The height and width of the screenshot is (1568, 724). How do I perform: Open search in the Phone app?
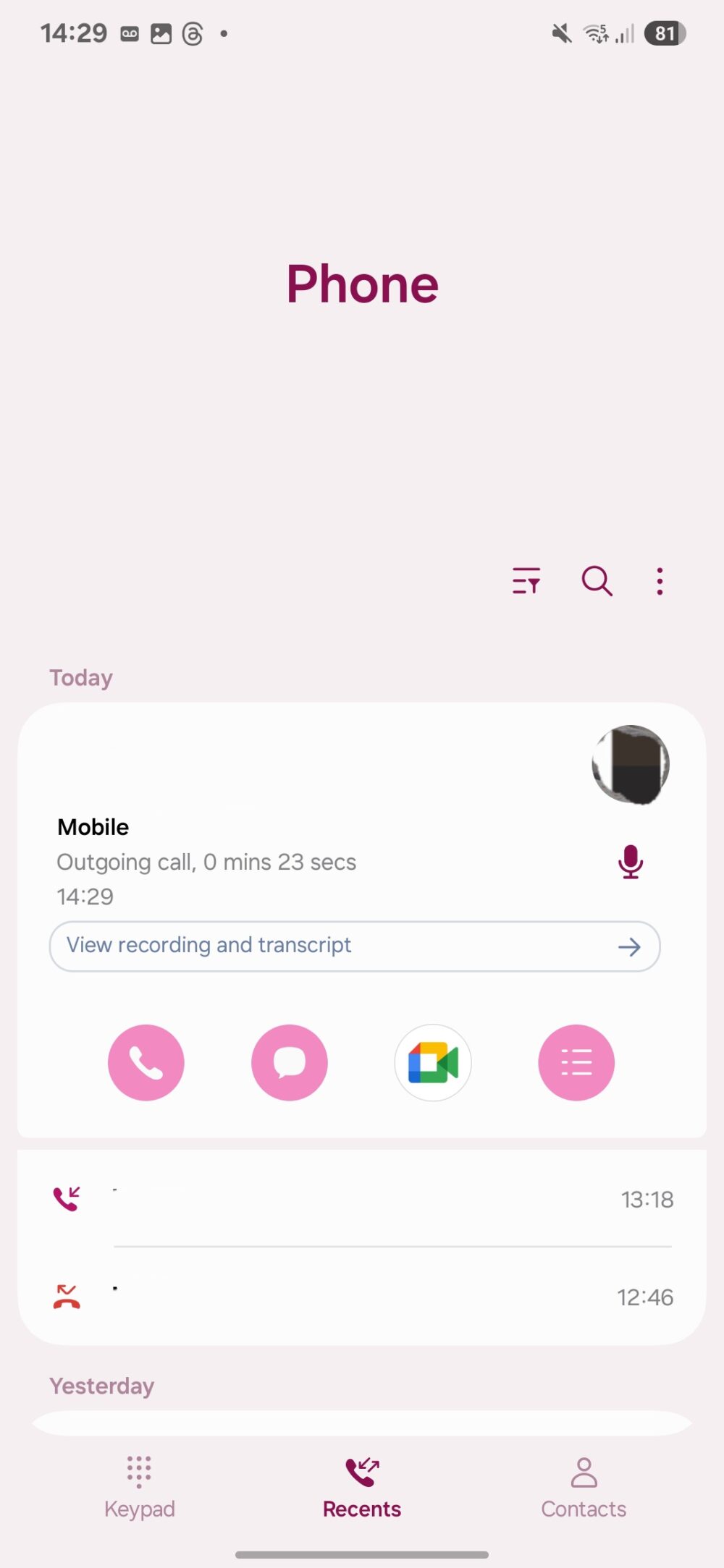pyautogui.click(x=597, y=582)
